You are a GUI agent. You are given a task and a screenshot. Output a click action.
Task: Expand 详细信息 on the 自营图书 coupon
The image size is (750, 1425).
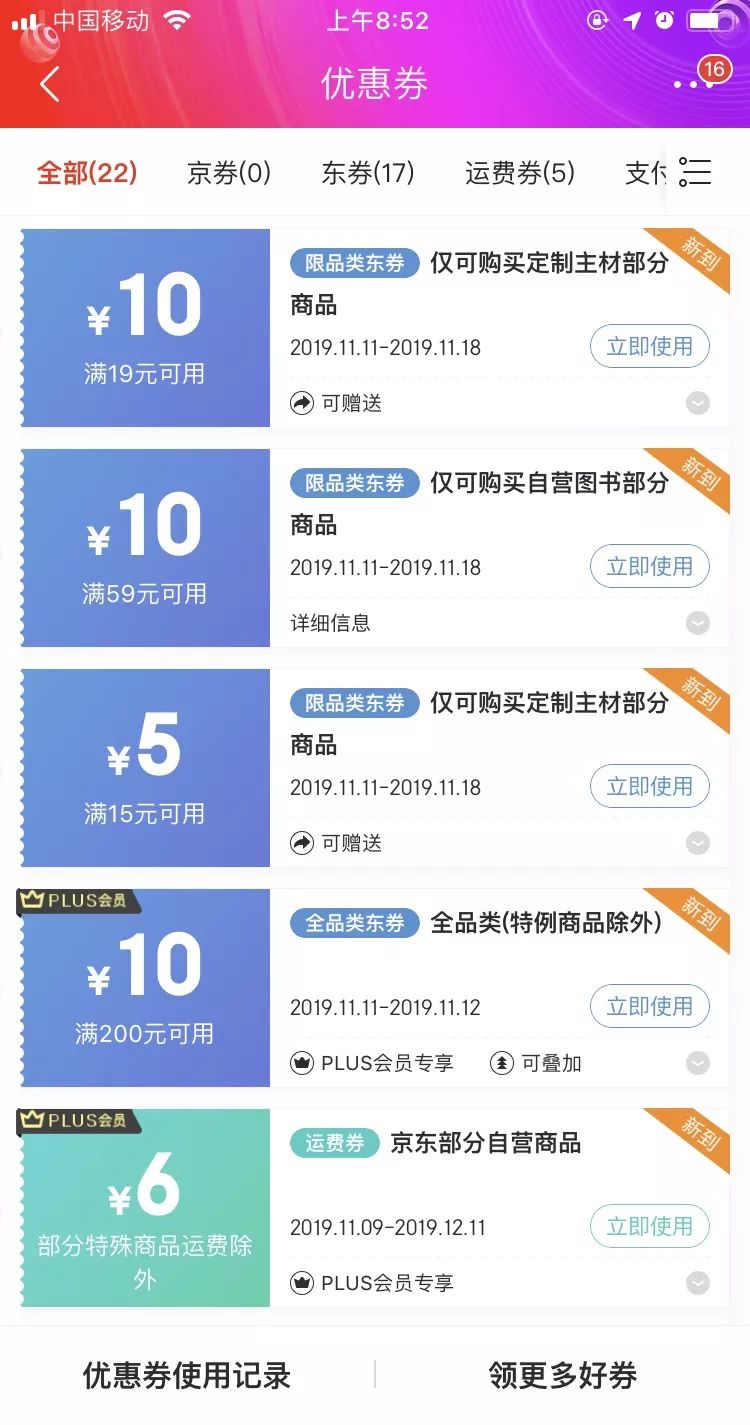click(698, 623)
